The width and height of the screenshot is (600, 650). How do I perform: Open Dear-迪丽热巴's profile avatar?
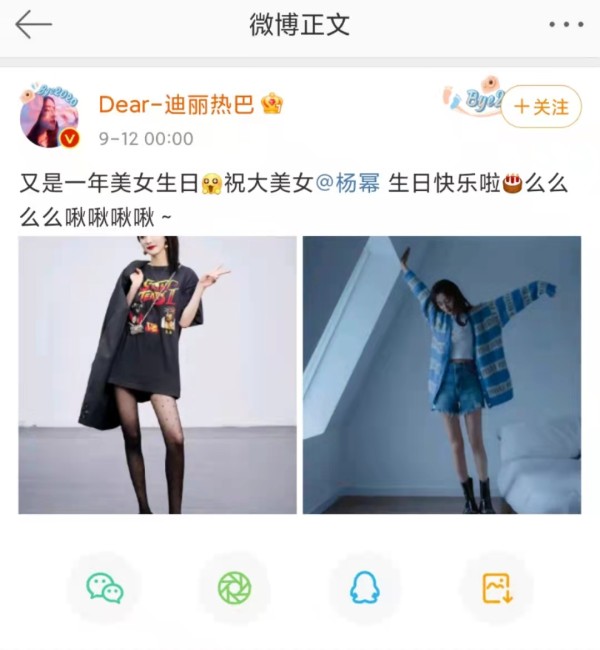[x=49, y=116]
